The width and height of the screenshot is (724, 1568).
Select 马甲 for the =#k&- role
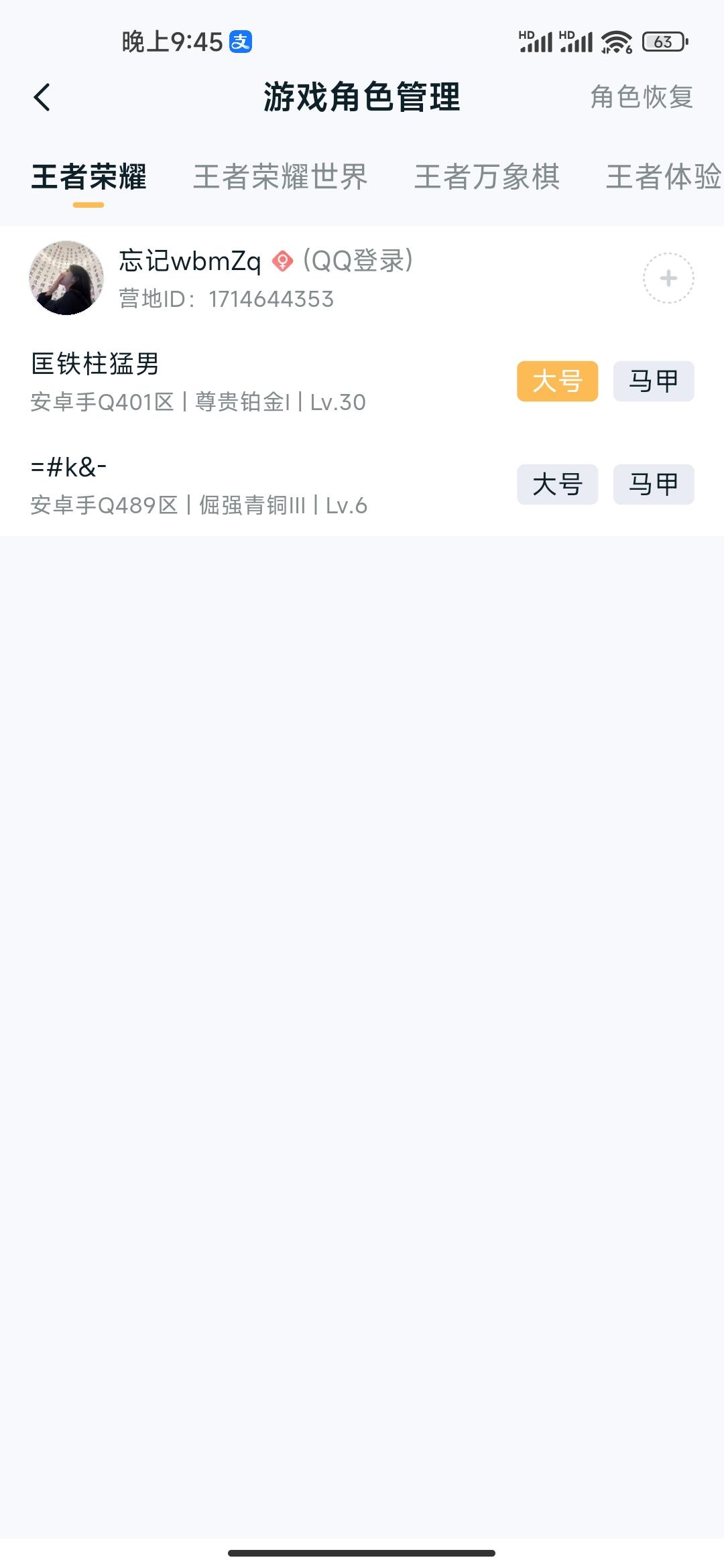[652, 484]
